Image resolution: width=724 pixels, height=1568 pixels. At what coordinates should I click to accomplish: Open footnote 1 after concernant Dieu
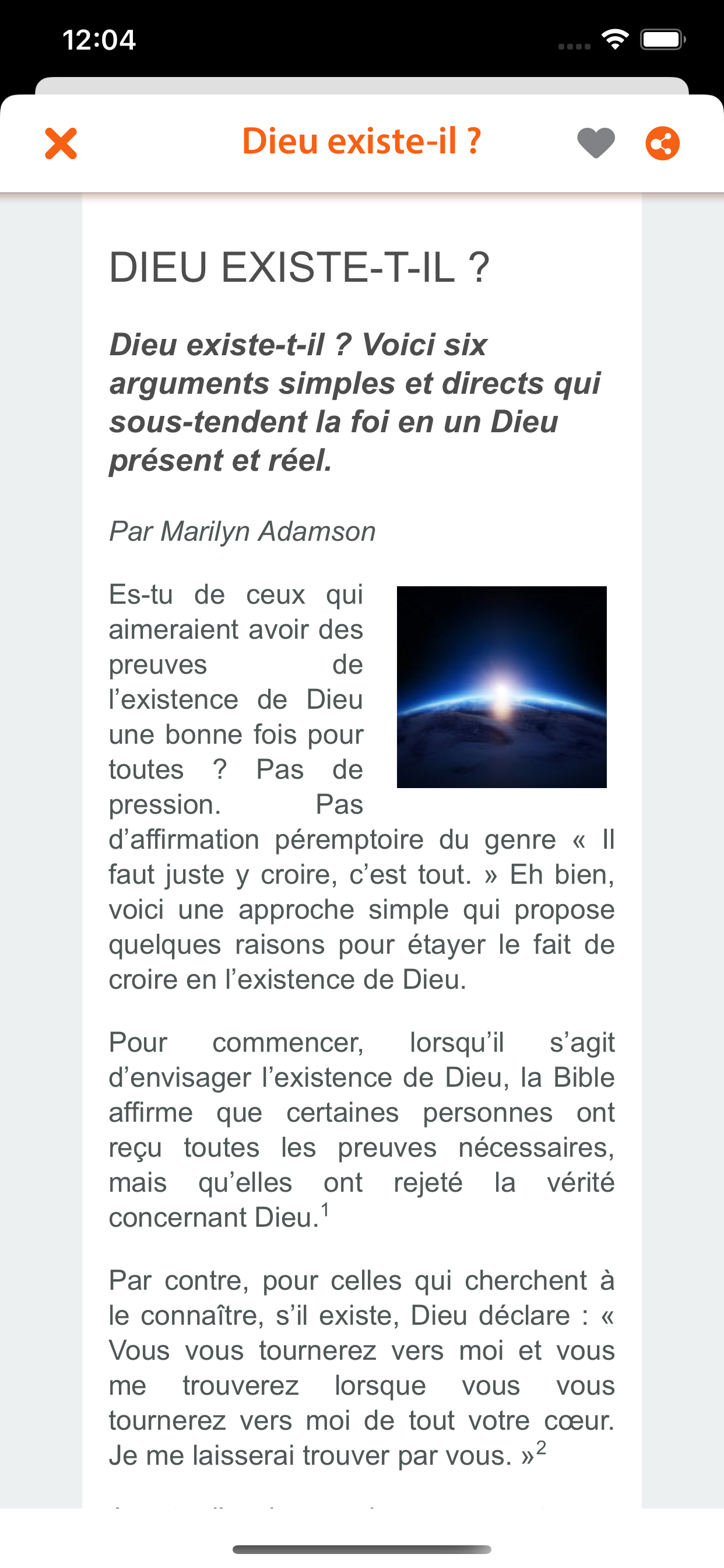(325, 1209)
